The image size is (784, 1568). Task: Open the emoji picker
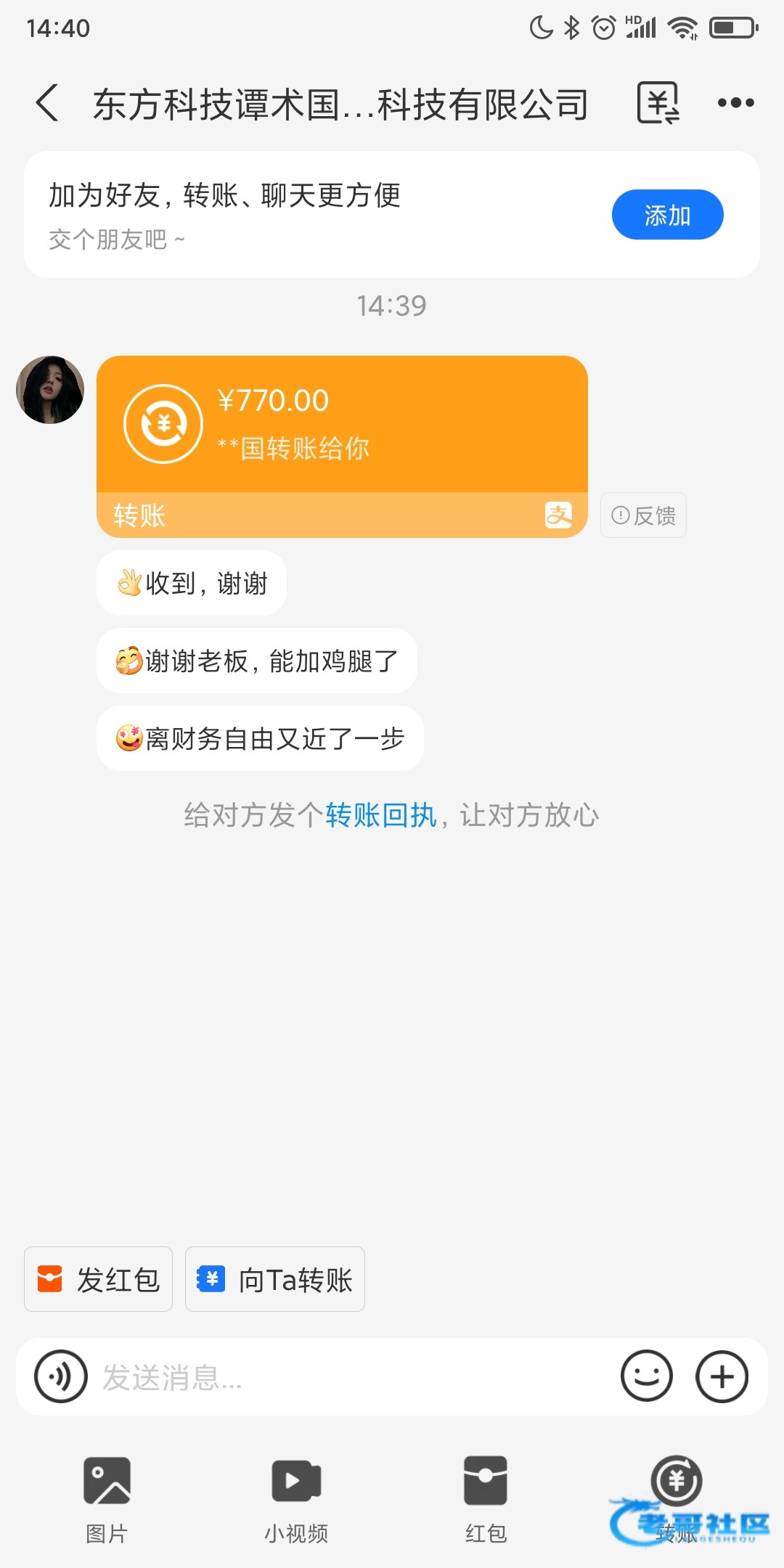tap(647, 1376)
